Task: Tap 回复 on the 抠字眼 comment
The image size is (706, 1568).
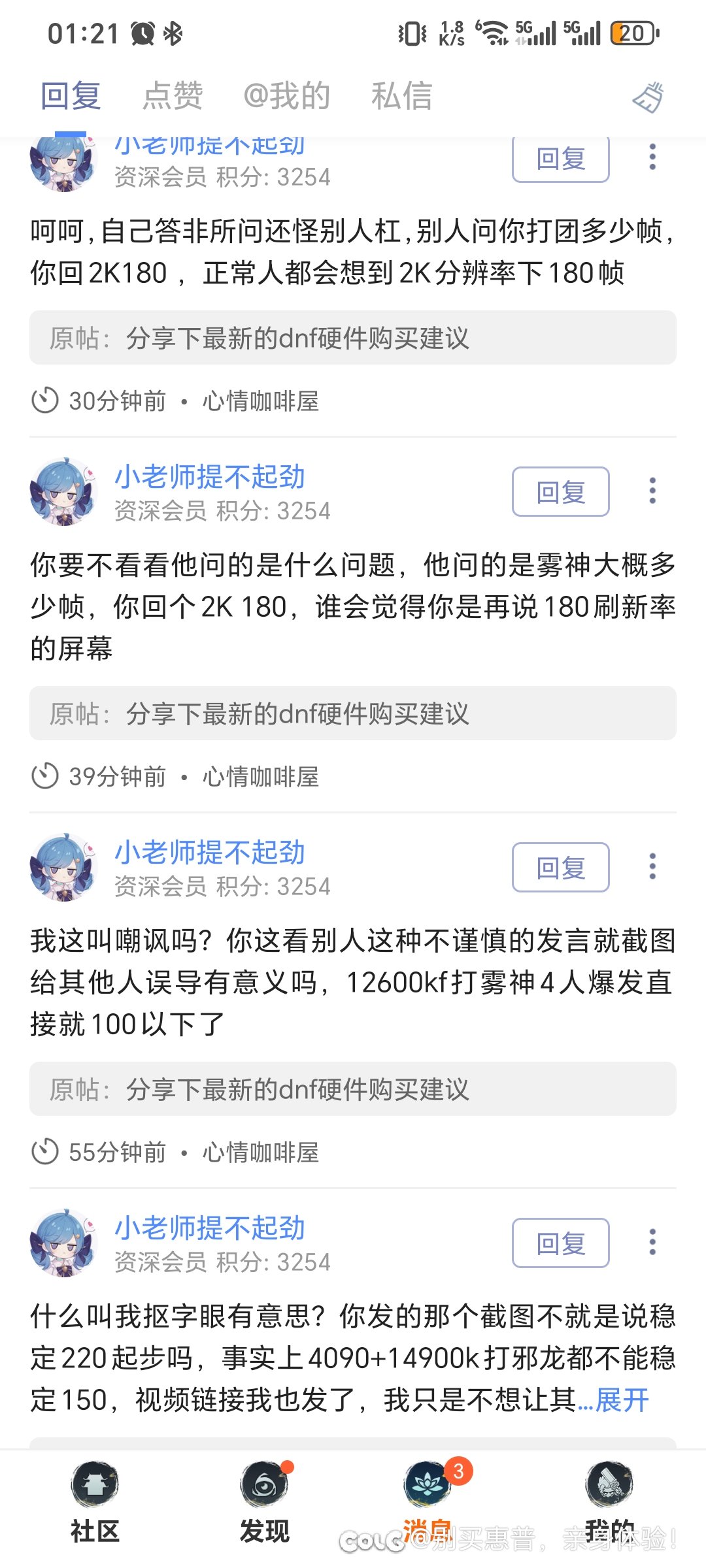Action: click(561, 1243)
